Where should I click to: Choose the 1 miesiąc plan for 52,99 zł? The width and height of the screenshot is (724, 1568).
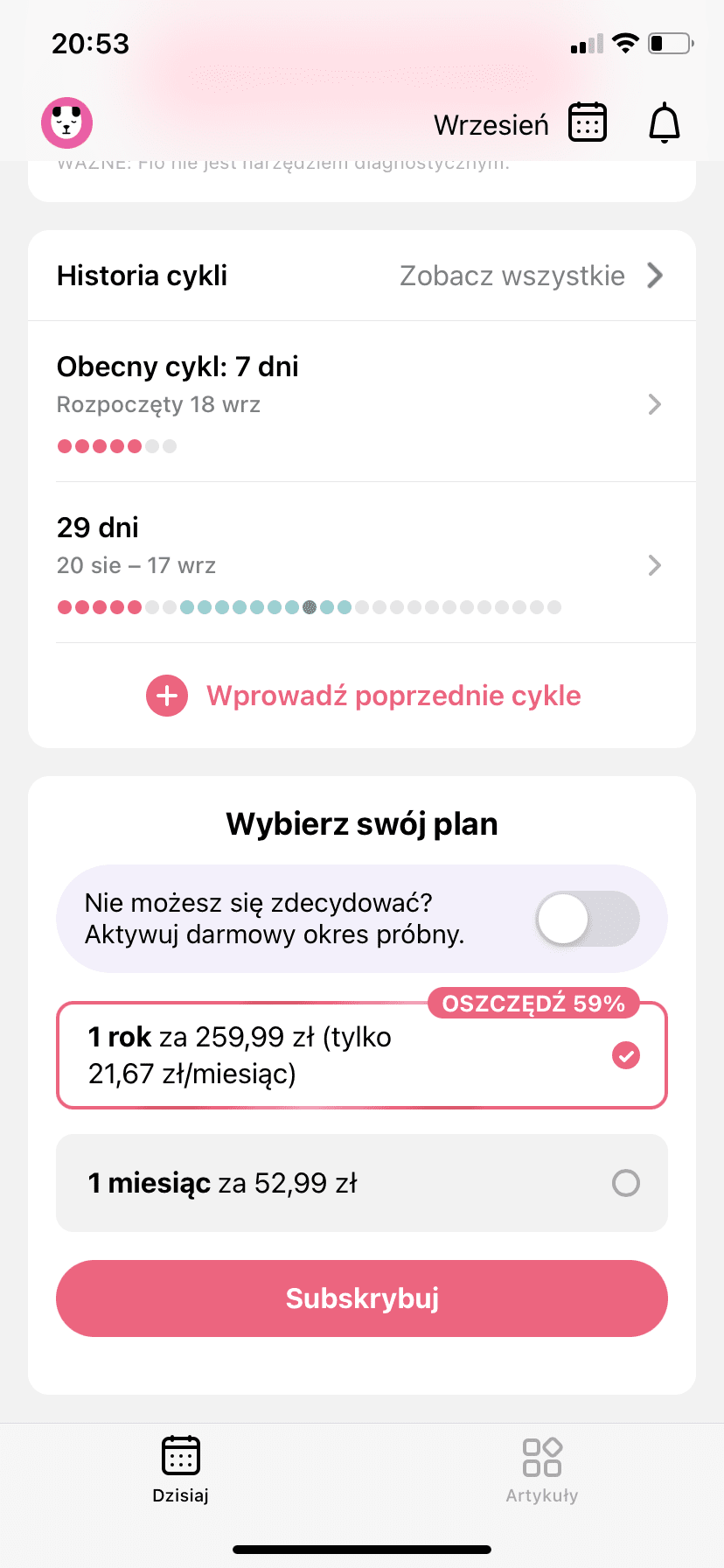[362, 1183]
